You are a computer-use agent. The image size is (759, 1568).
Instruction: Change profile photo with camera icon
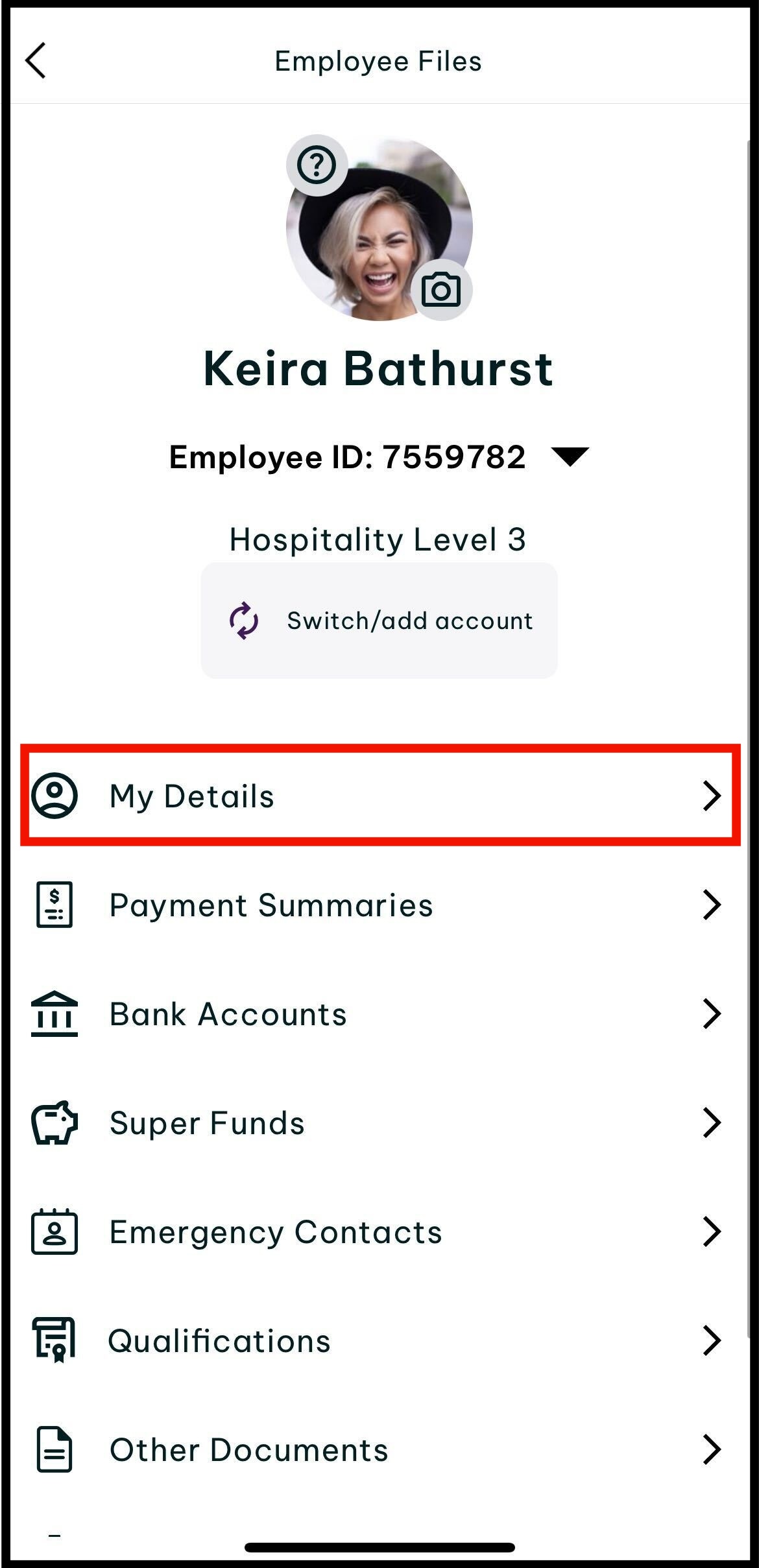coord(441,290)
